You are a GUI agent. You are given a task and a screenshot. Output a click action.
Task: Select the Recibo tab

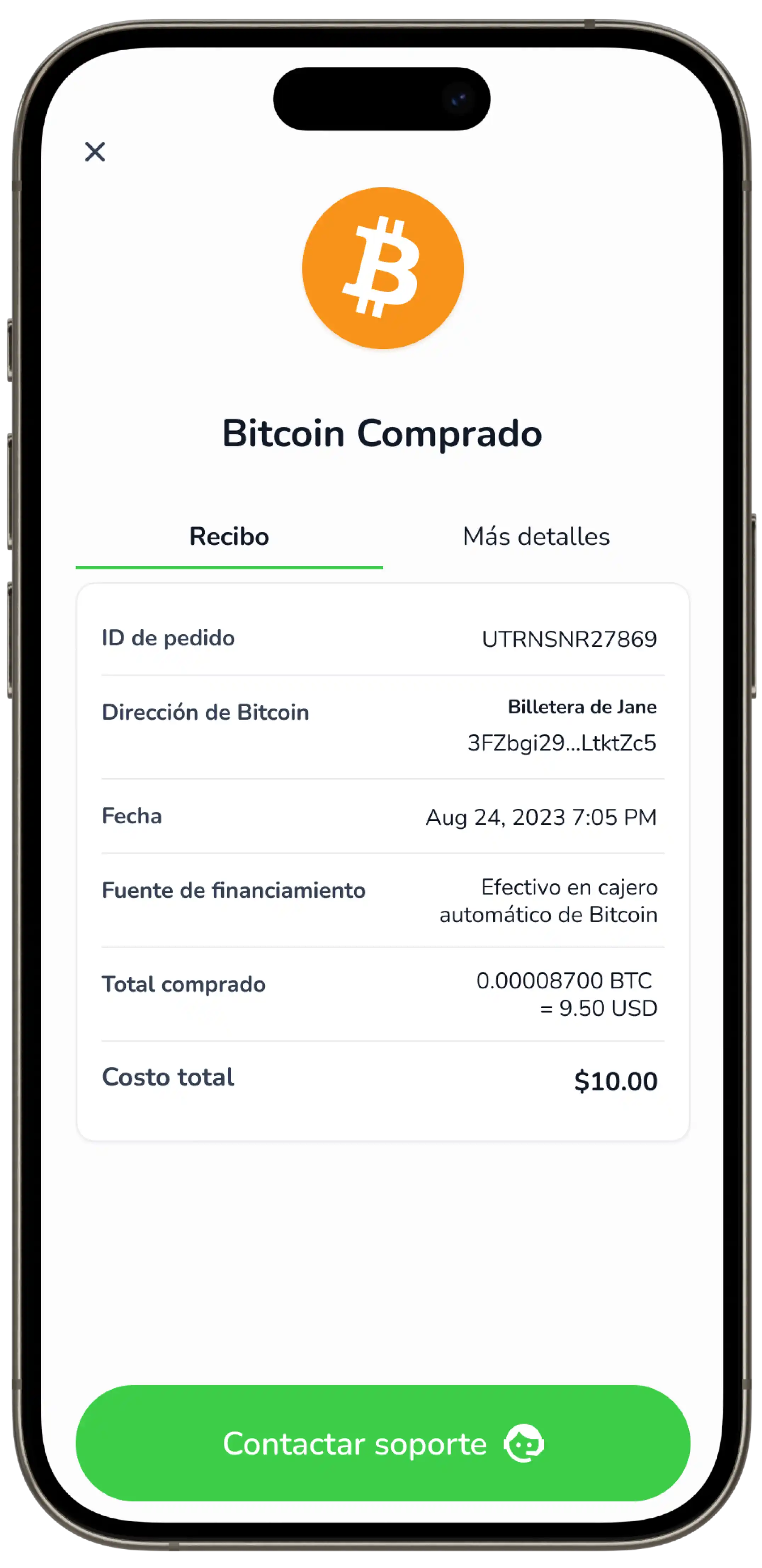(x=229, y=537)
